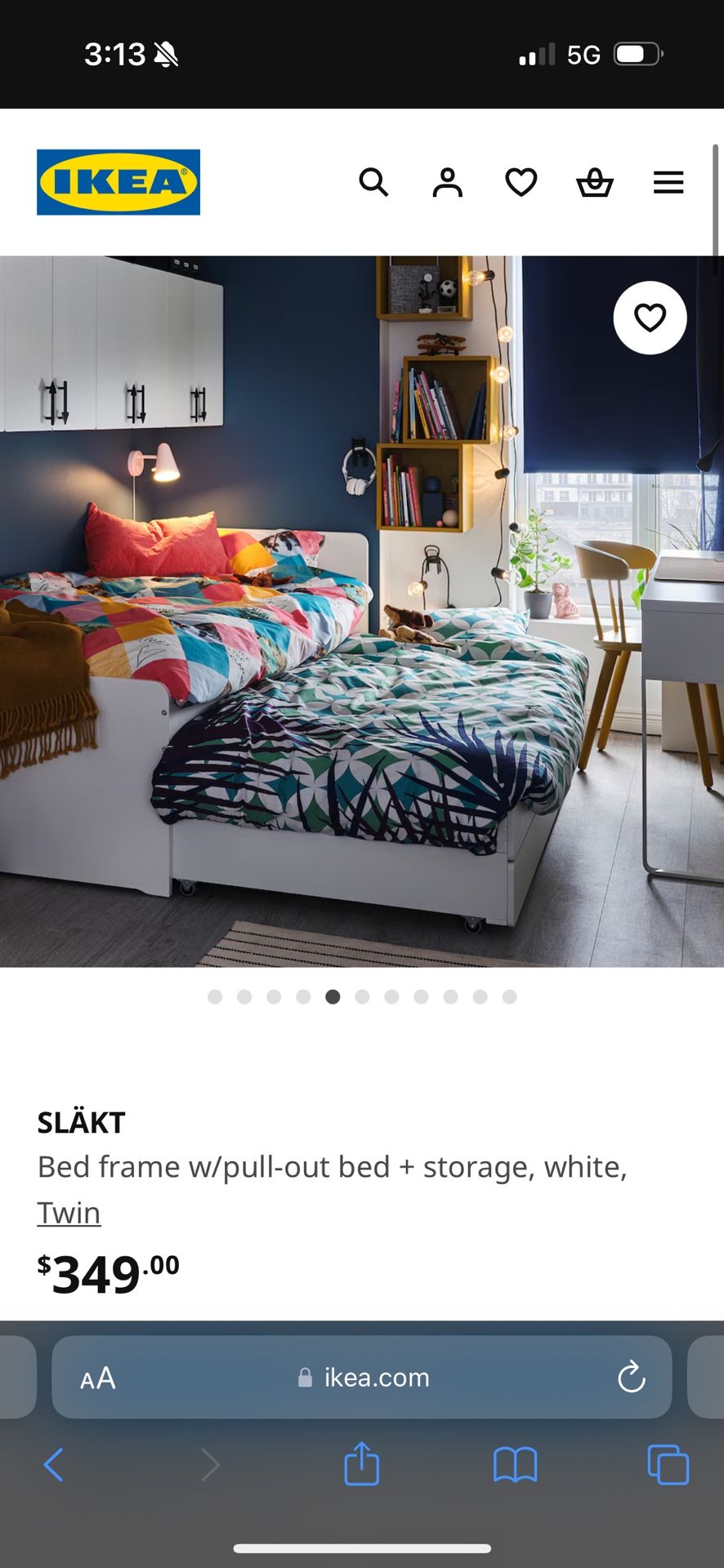Viewport: 724px width, 1568px height.
Task: Select the fifth carousel dot indicator
Action: pos(333,996)
